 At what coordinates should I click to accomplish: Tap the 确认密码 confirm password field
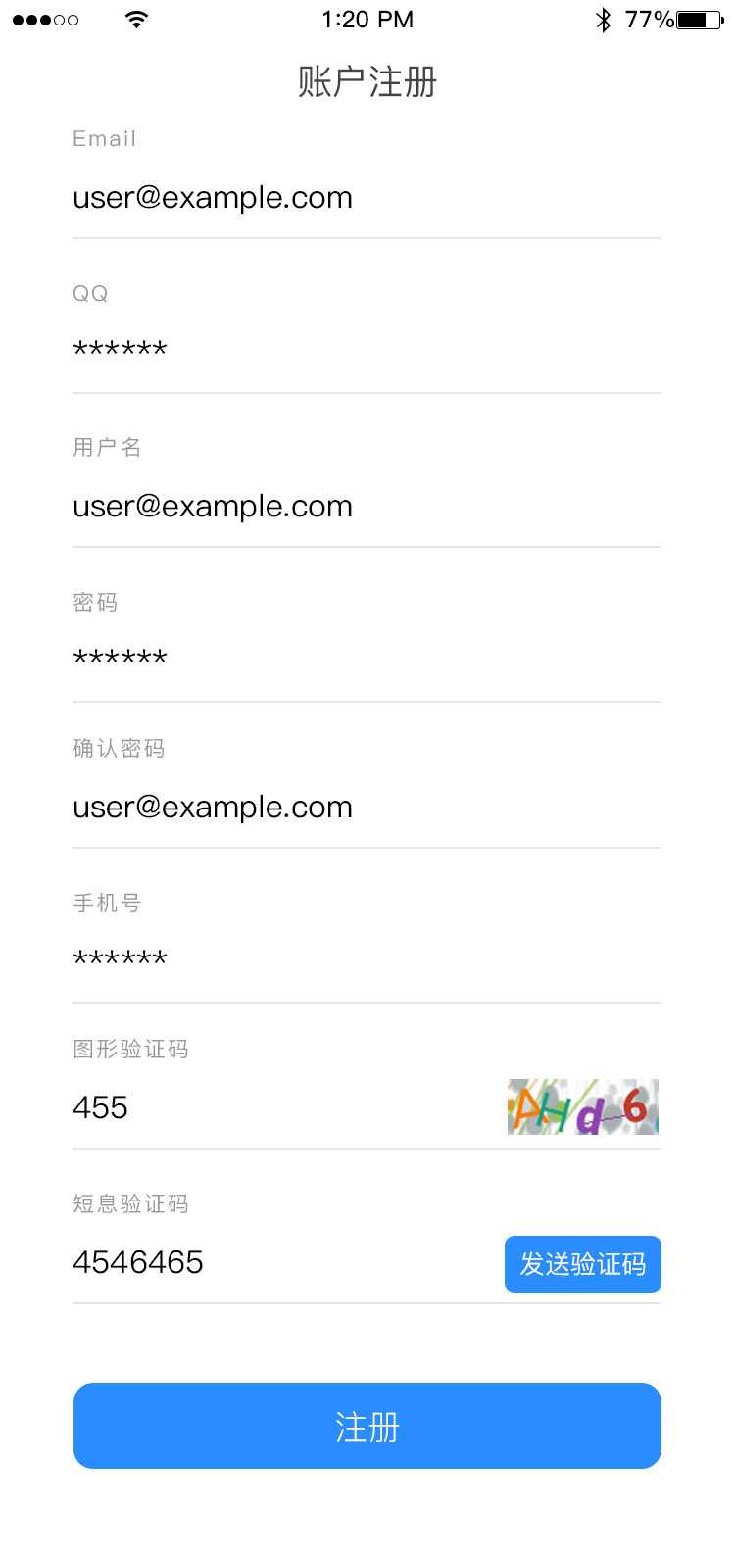point(366,808)
